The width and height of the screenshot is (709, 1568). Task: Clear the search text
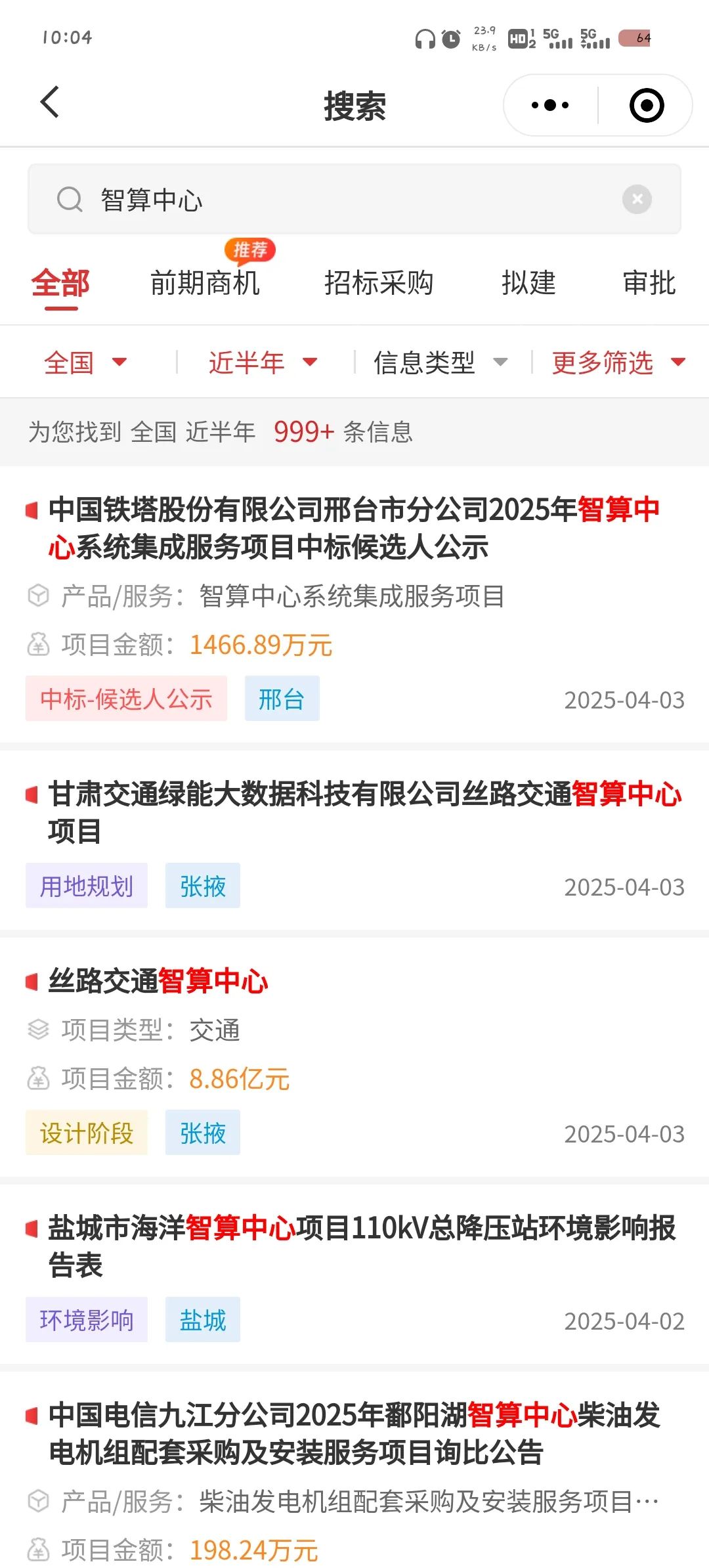click(637, 199)
